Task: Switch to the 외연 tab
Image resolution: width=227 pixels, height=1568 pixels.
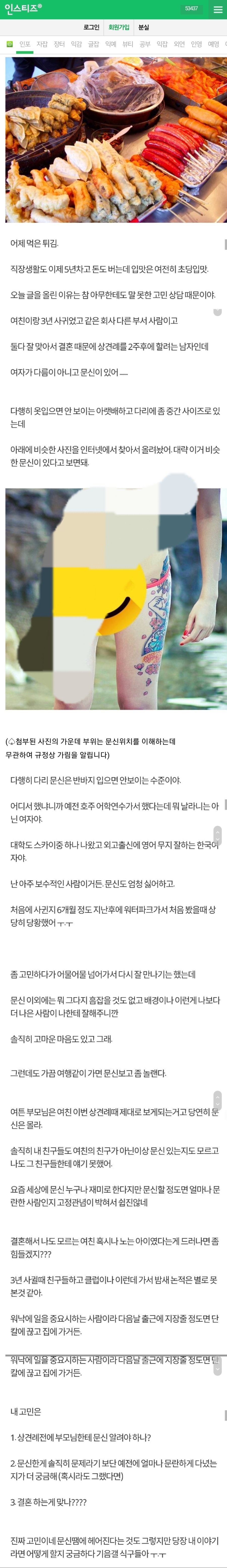Action: (179, 44)
